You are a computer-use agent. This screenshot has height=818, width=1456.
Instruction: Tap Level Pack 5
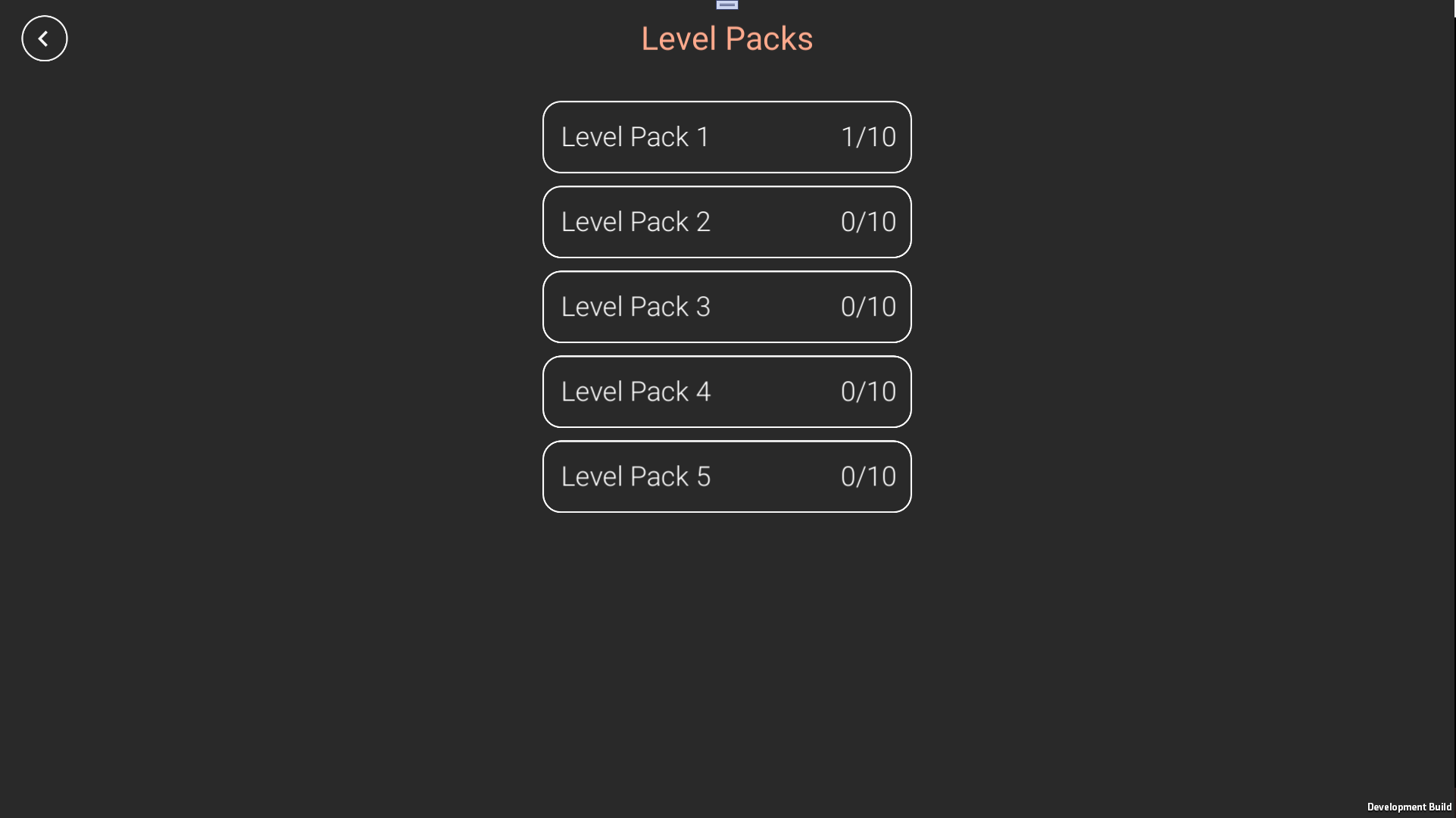tap(726, 476)
